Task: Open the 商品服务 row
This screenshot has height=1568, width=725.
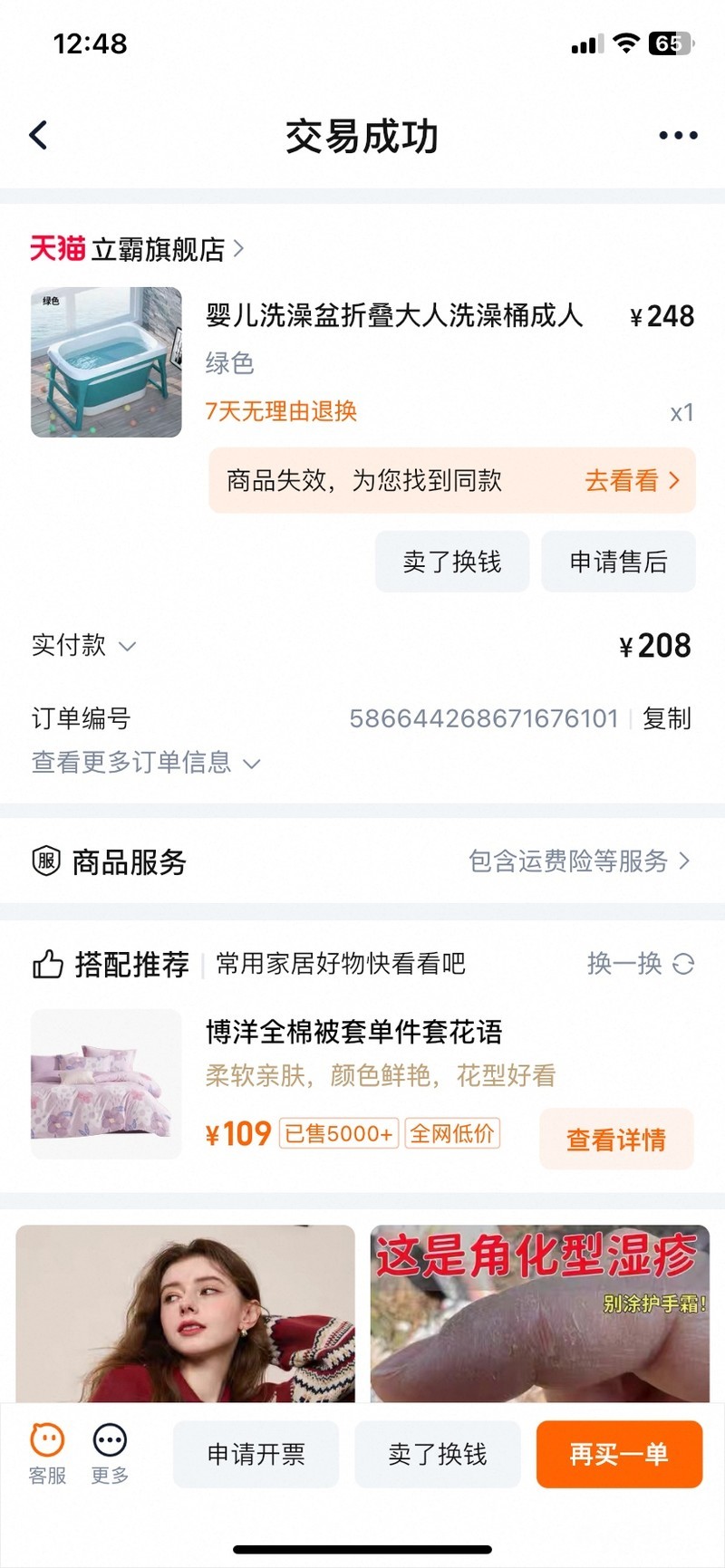Action: click(362, 861)
